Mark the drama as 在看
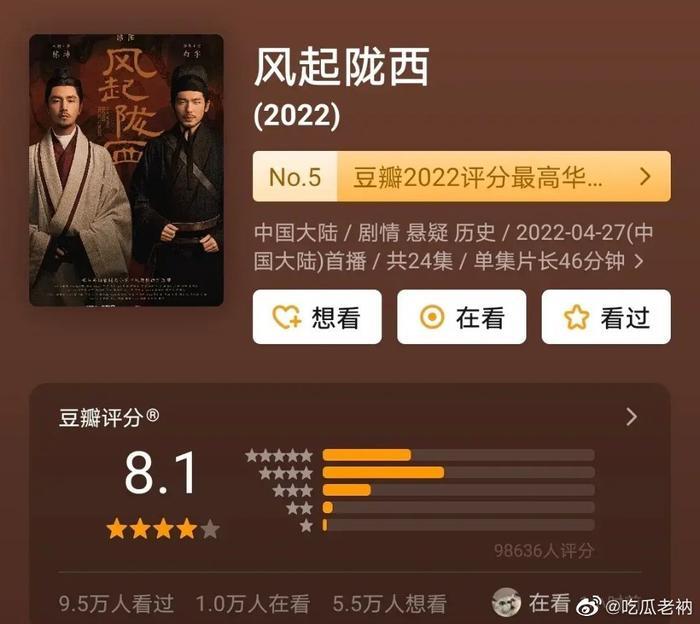 (461, 317)
